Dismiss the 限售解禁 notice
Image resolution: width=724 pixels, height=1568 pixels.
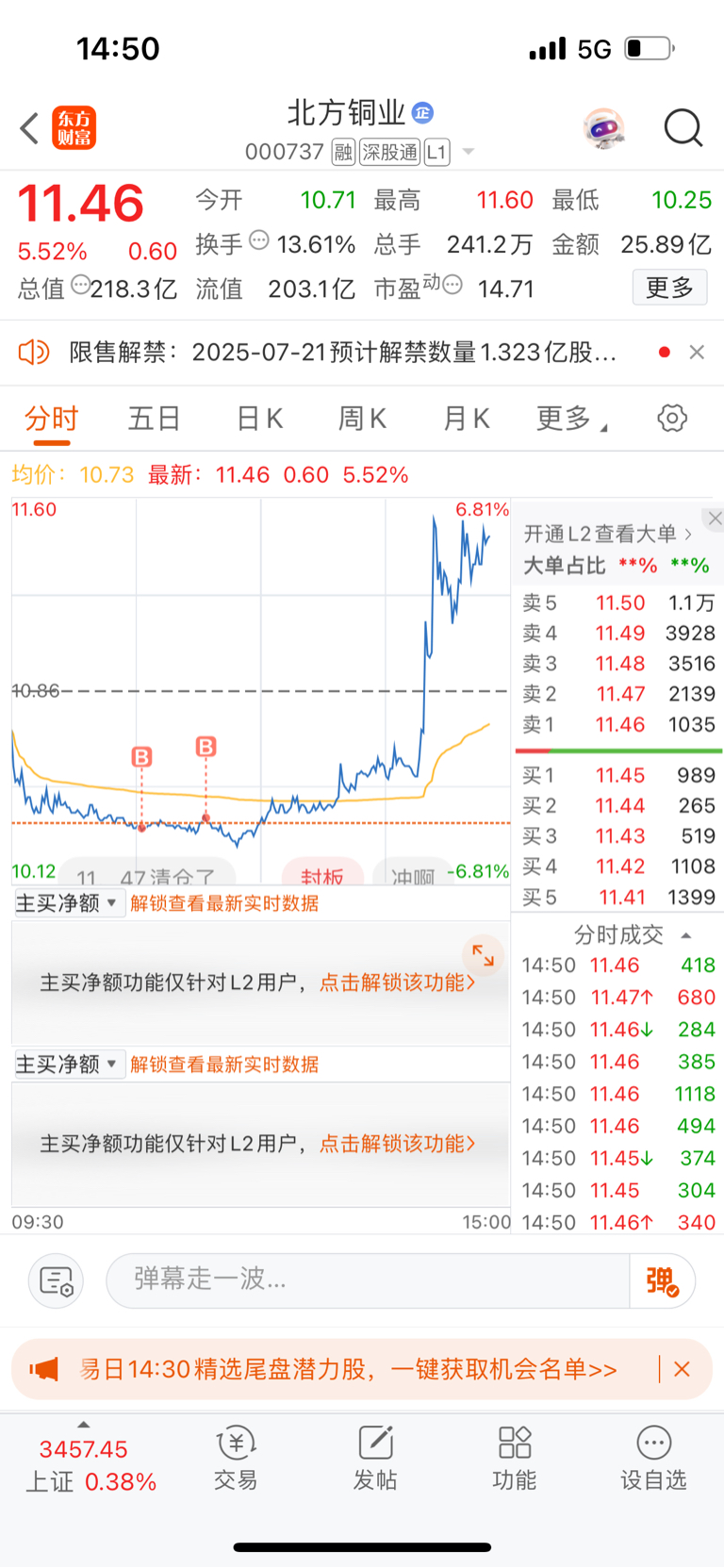(x=697, y=352)
